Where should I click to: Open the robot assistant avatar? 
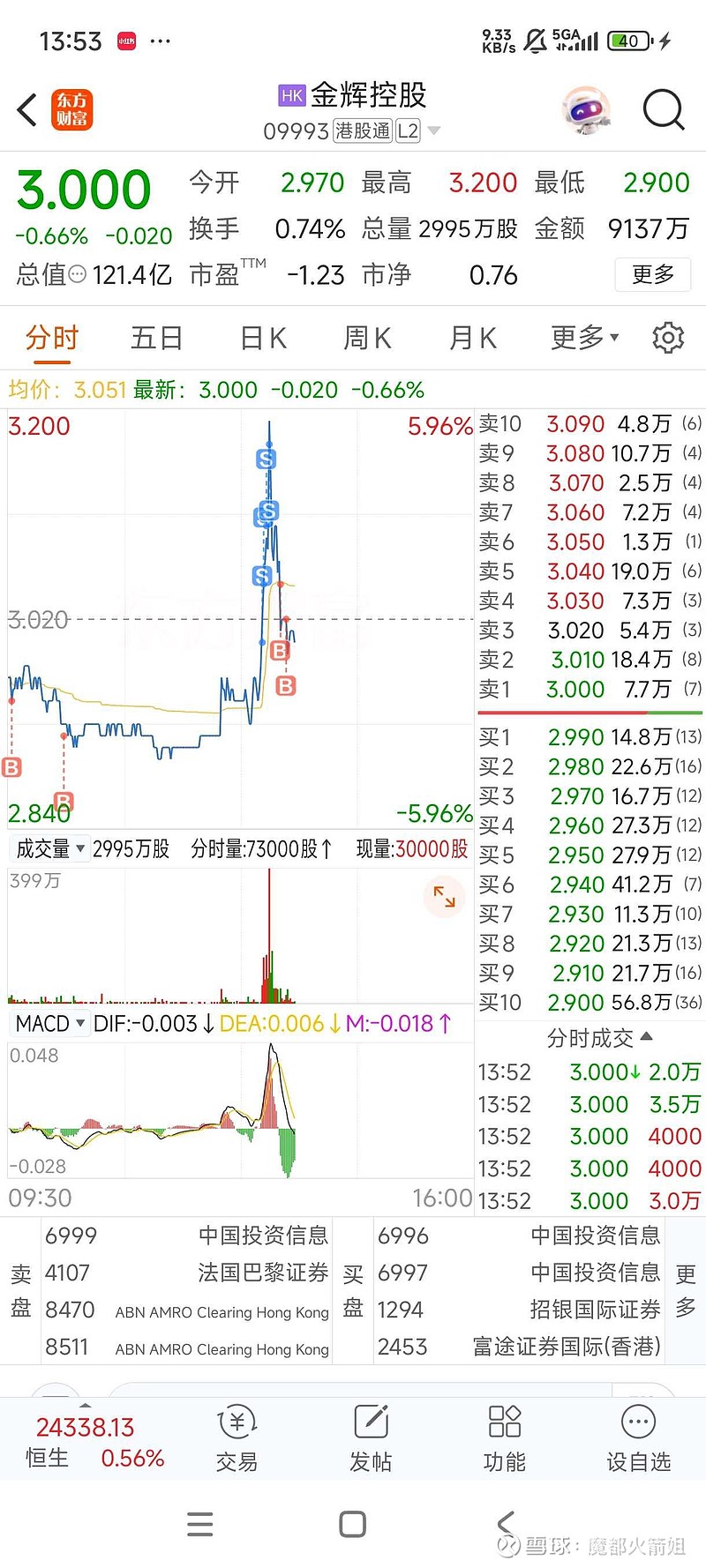[x=585, y=110]
